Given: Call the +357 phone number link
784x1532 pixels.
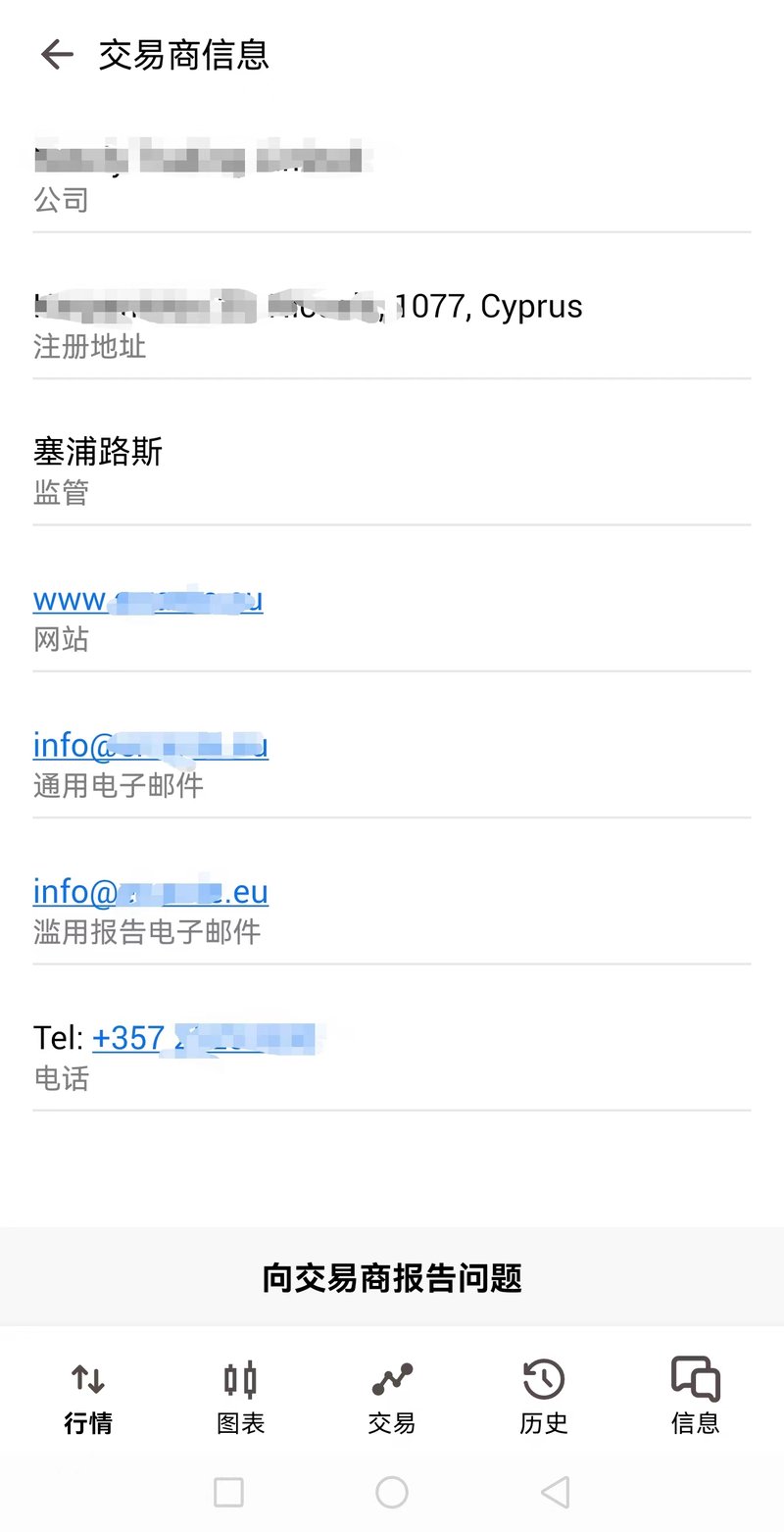Looking at the screenshot, I should coord(196,1037).
